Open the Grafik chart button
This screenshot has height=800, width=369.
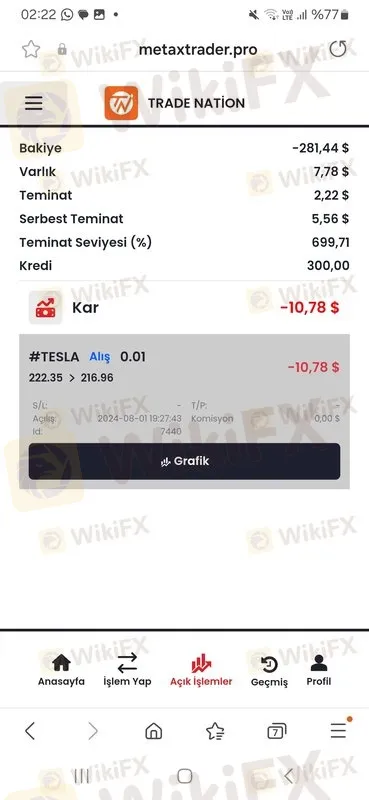184,461
